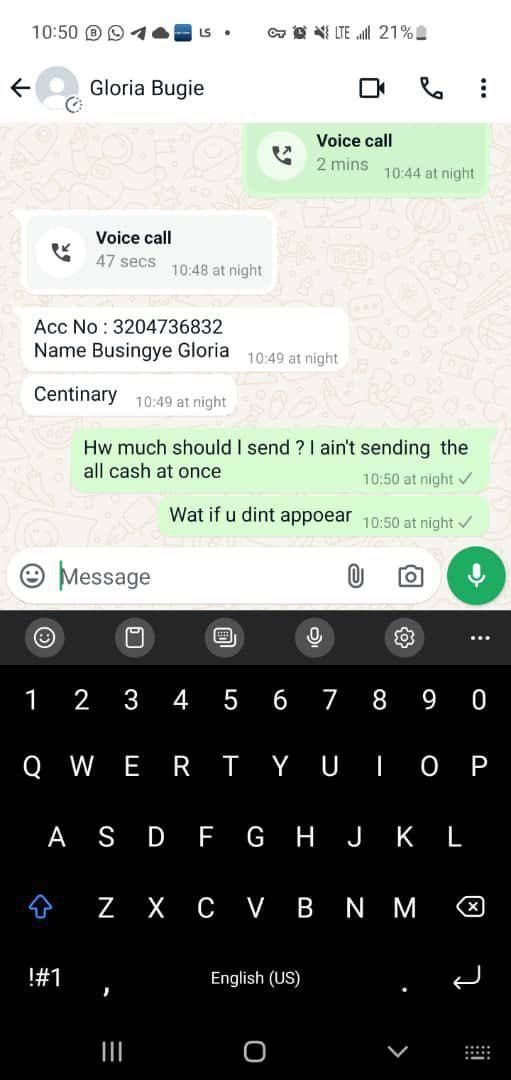The height and width of the screenshot is (1080, 511).
Task: Hide the keyboard with down chevron
Action: 397,1051
